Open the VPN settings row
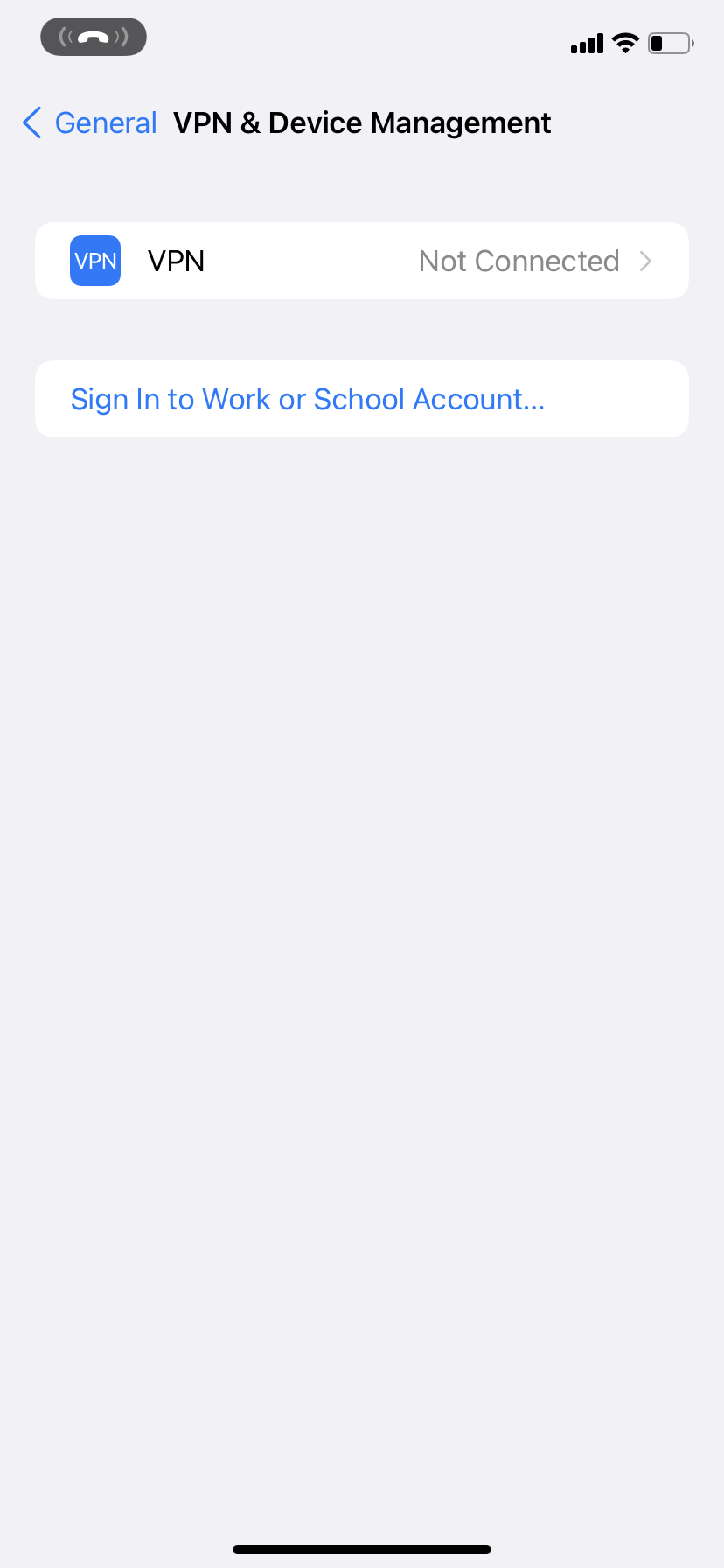The height and width of the screenshot is (1568, 724). pyautogui.click(x=361, y=261)
